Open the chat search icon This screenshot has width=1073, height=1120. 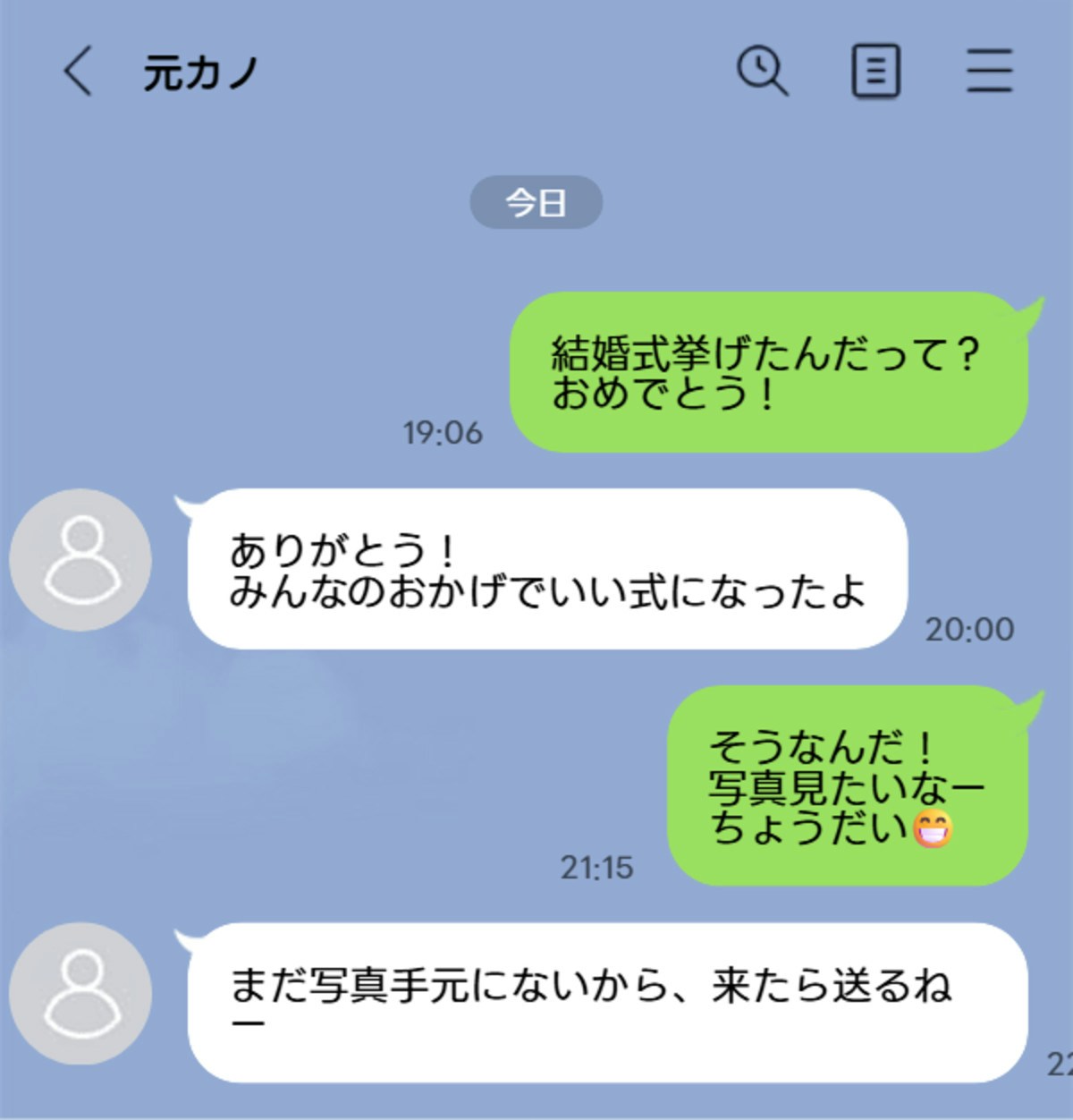[x=762, y=71]
